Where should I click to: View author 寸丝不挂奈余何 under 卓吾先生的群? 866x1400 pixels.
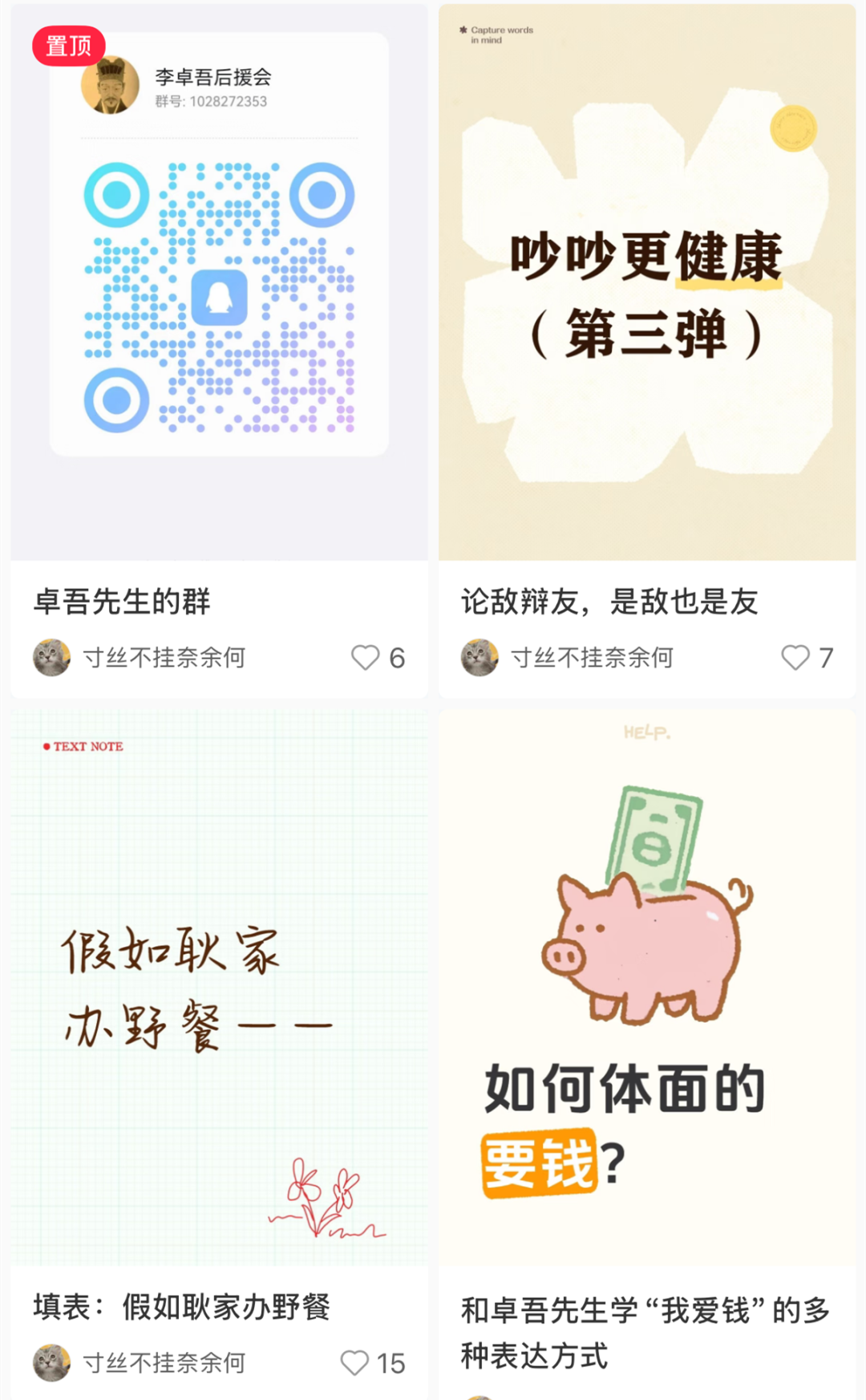point(164,658)
